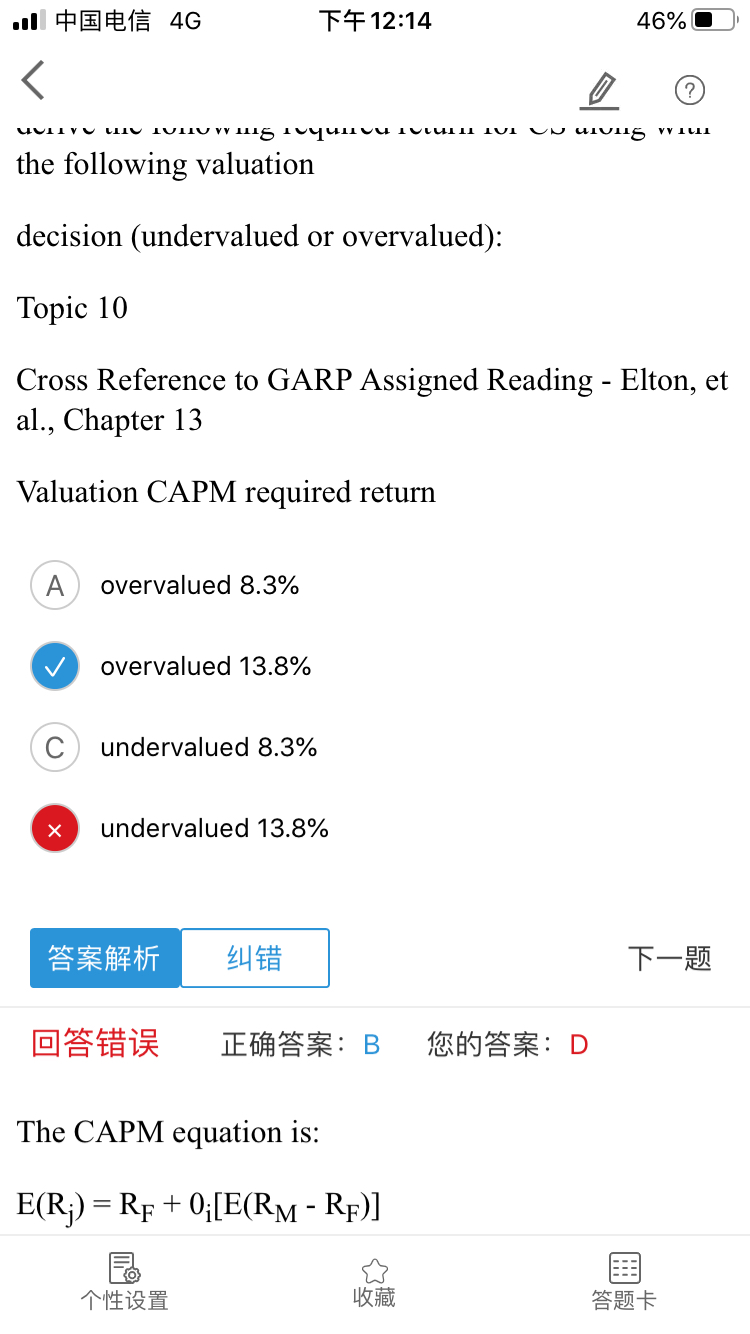
Task: Tap the 纠错 error report button
Action: pos(255,958)
